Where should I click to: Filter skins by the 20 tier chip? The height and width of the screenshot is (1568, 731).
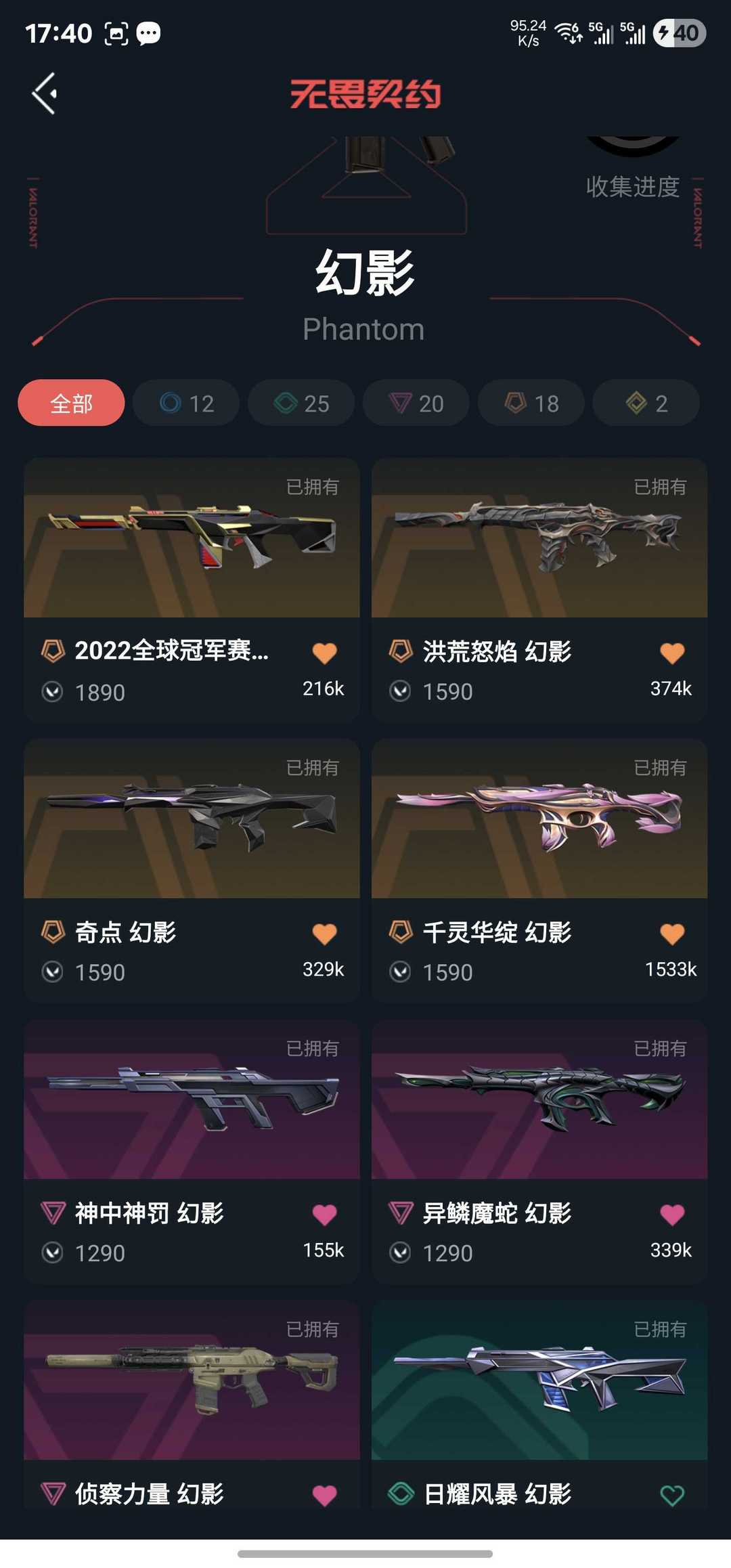(x=416, y=404)
